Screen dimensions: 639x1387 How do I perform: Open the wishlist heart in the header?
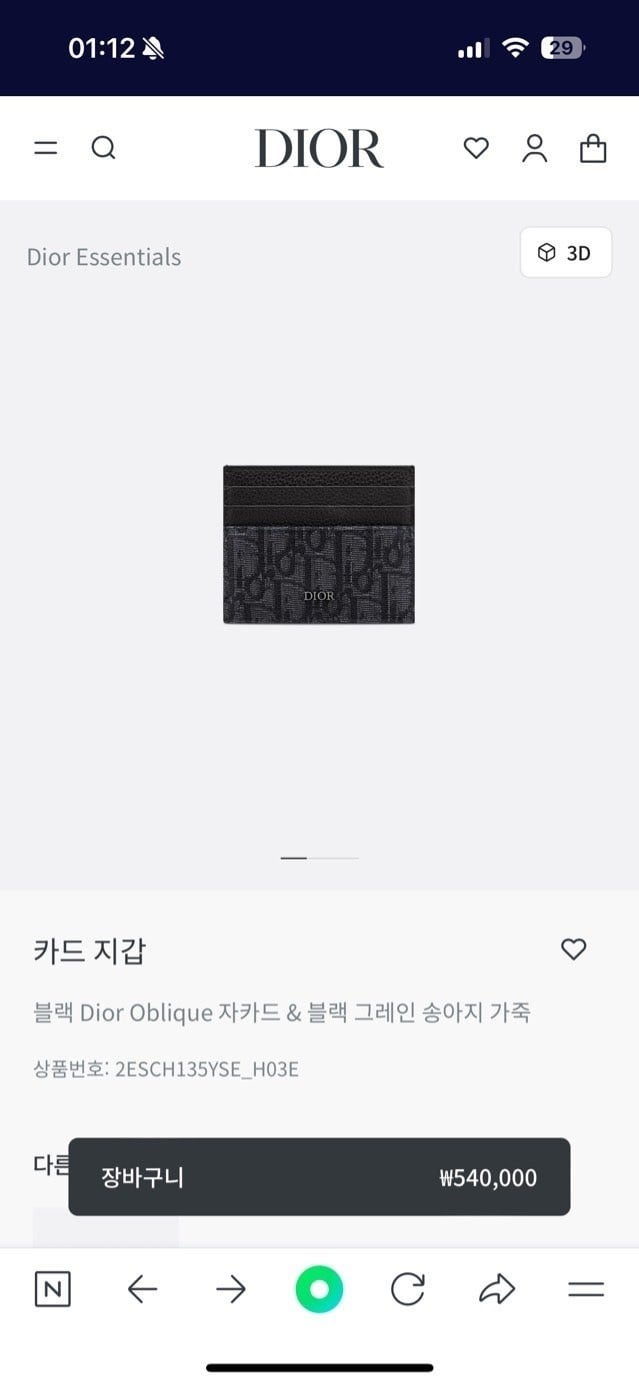click(x=476, y=149)
